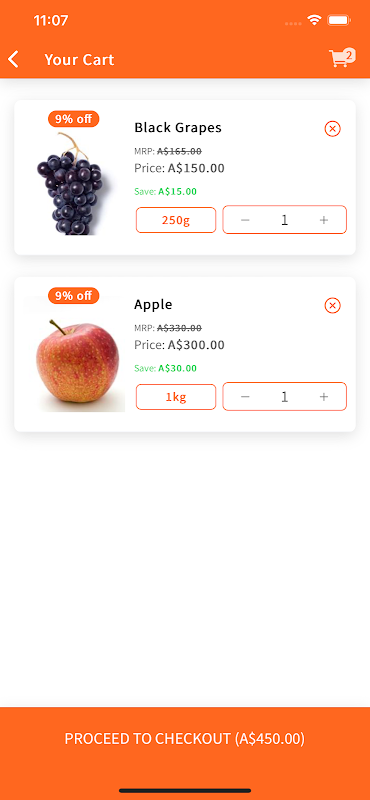The image size is (370, 800).
Task: Open the Apple product card
Action: 185,354
